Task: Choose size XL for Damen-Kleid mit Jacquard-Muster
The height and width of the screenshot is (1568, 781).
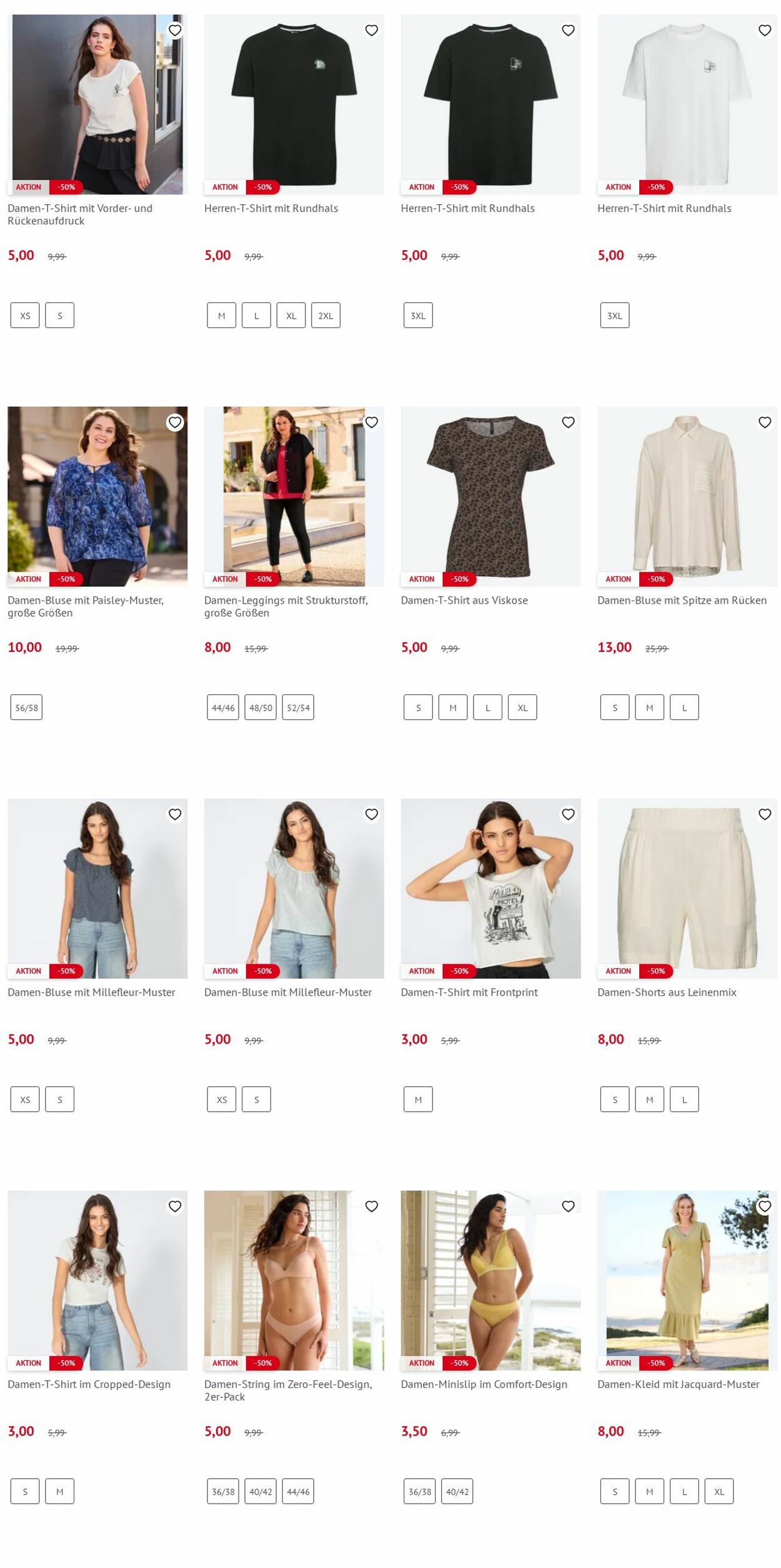Action: [x=719, y=1491]
